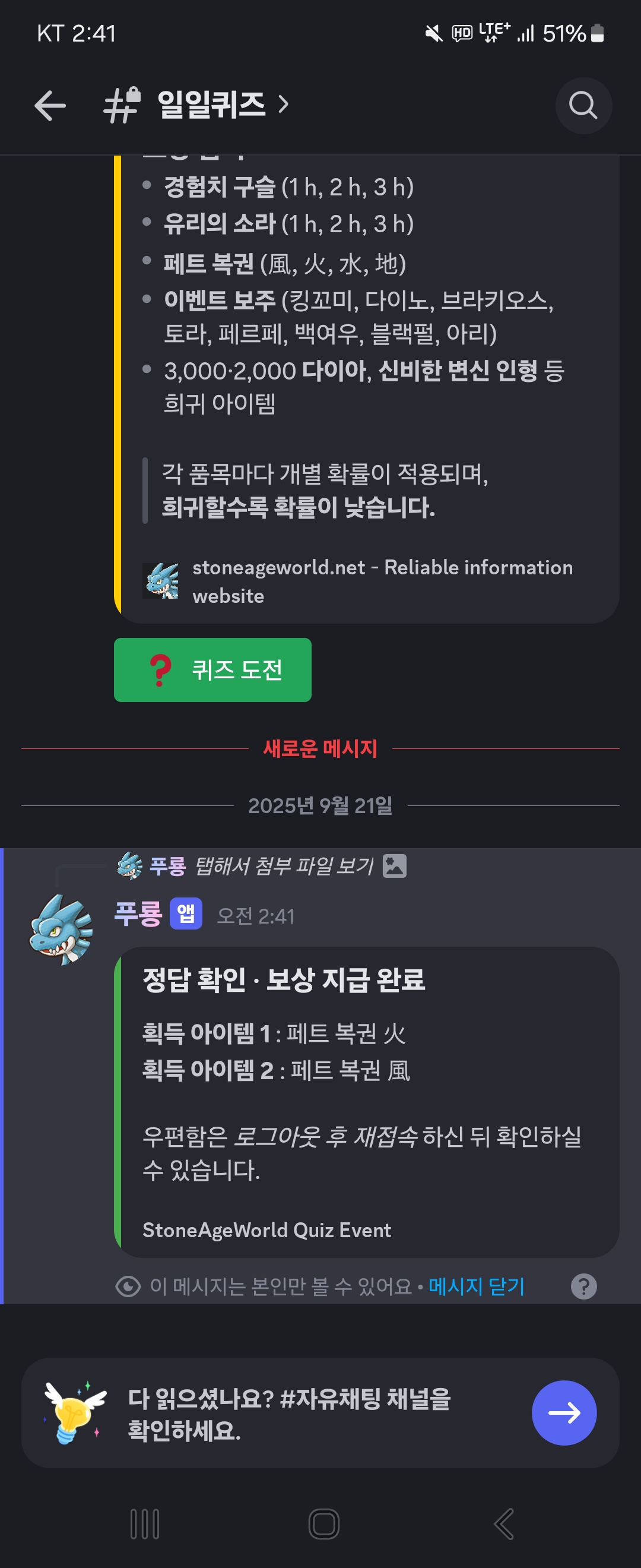Go back from the 일일퀴즈 channel
The height and width of the screenshot is (1568, 641).
pos(50,106)
